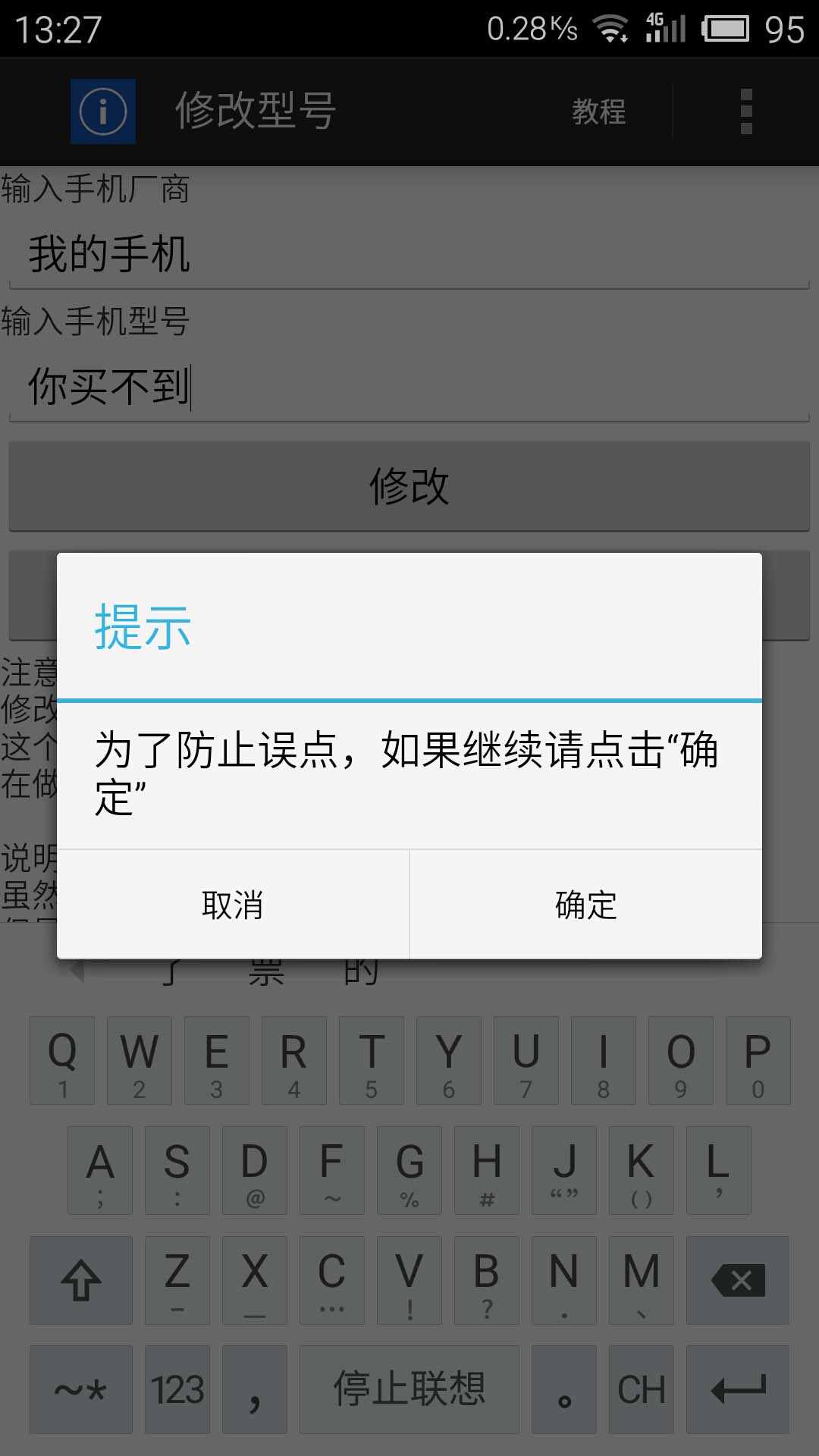Cancel the dialog with 取消

pyautogui.click(x=233, y=905)
